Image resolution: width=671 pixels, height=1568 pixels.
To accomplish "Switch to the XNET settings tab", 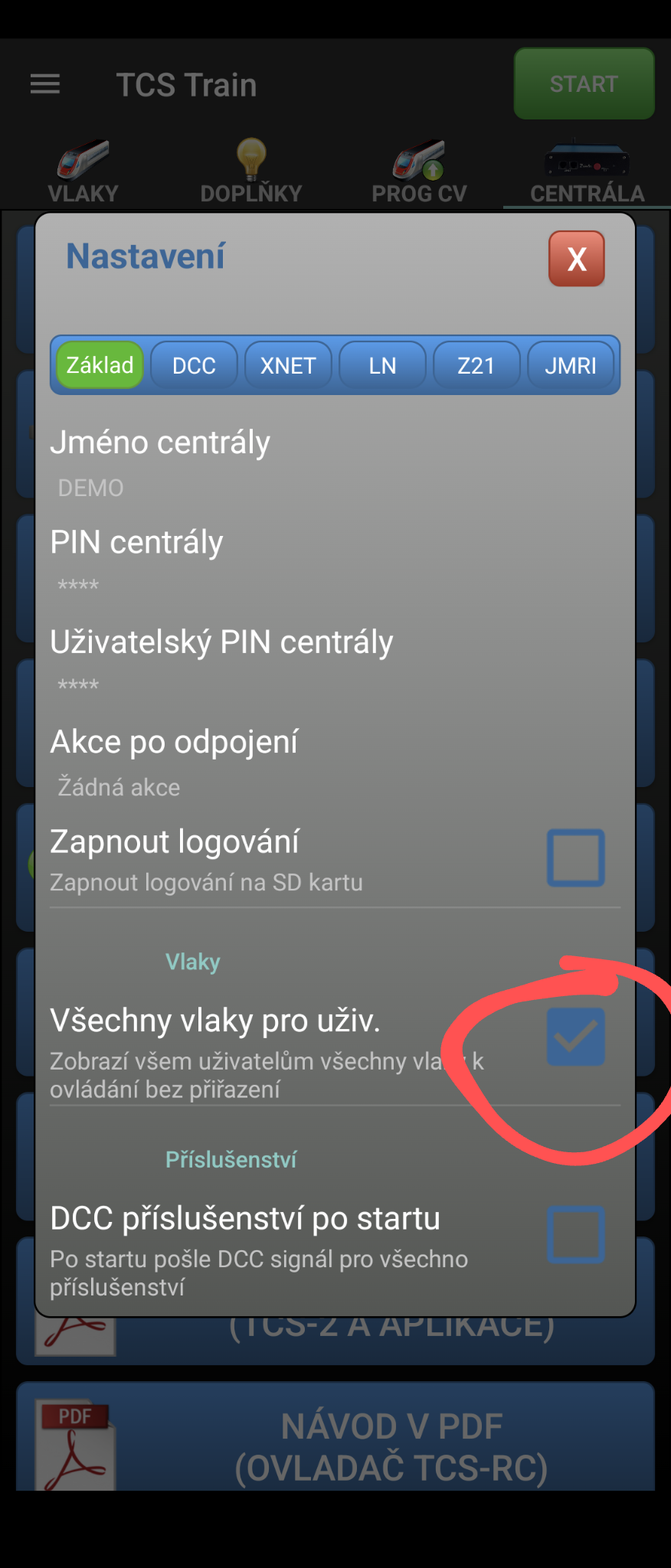I will click(288, 365).
